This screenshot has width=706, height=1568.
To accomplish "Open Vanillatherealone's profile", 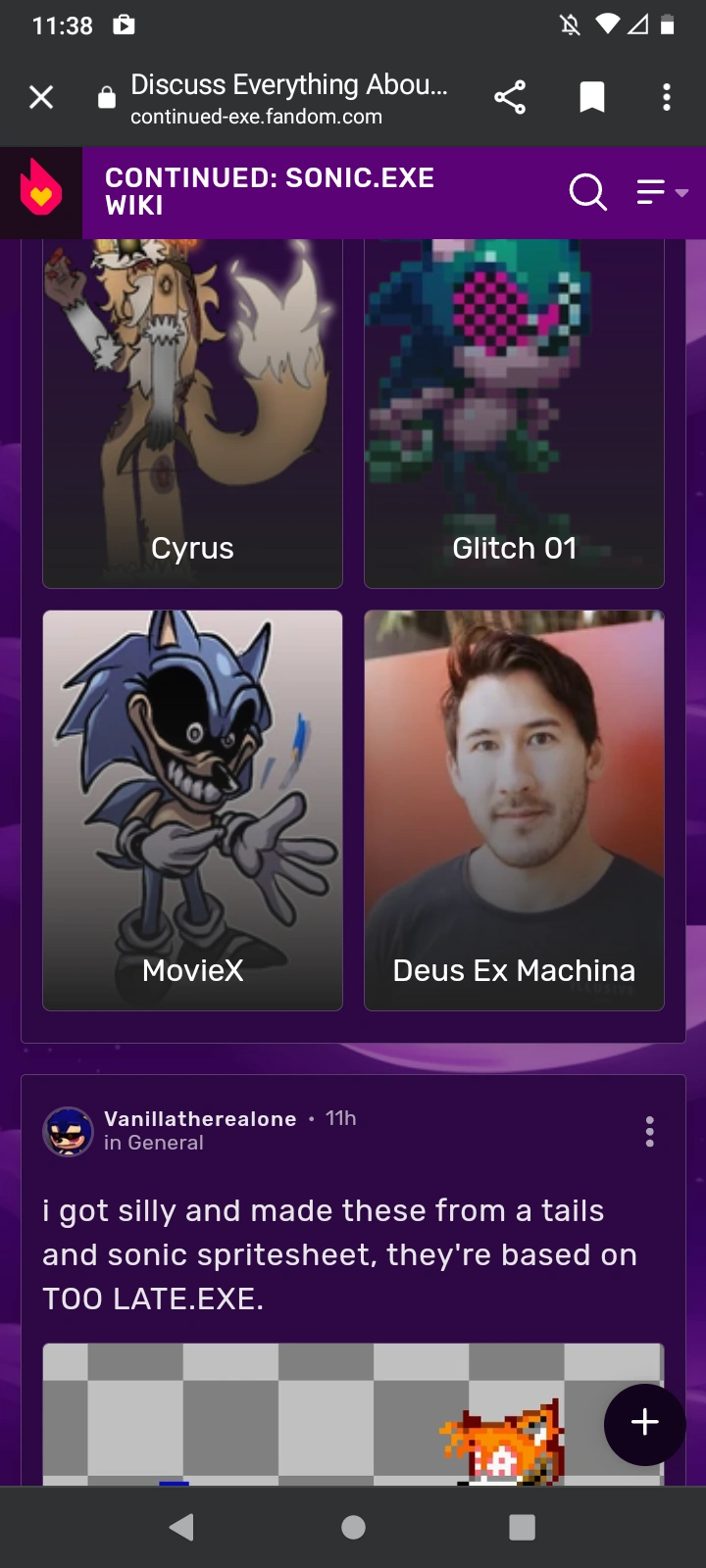I will 200,1119.
